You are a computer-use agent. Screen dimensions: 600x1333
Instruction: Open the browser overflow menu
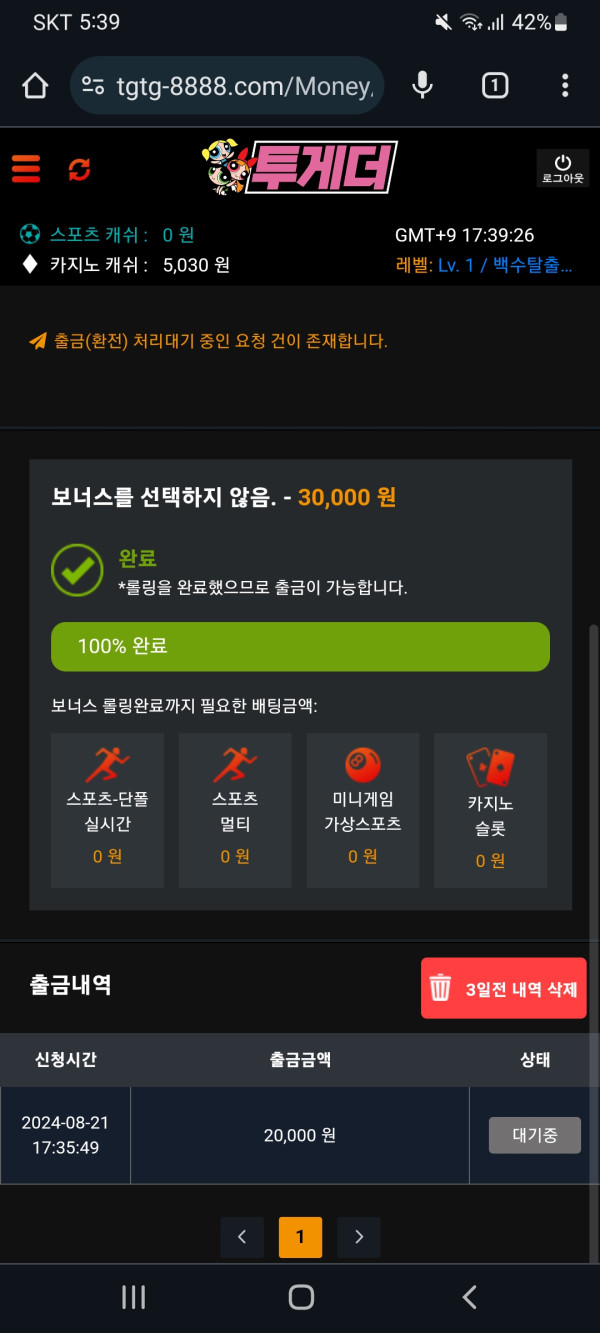click(x=565, y=86)
